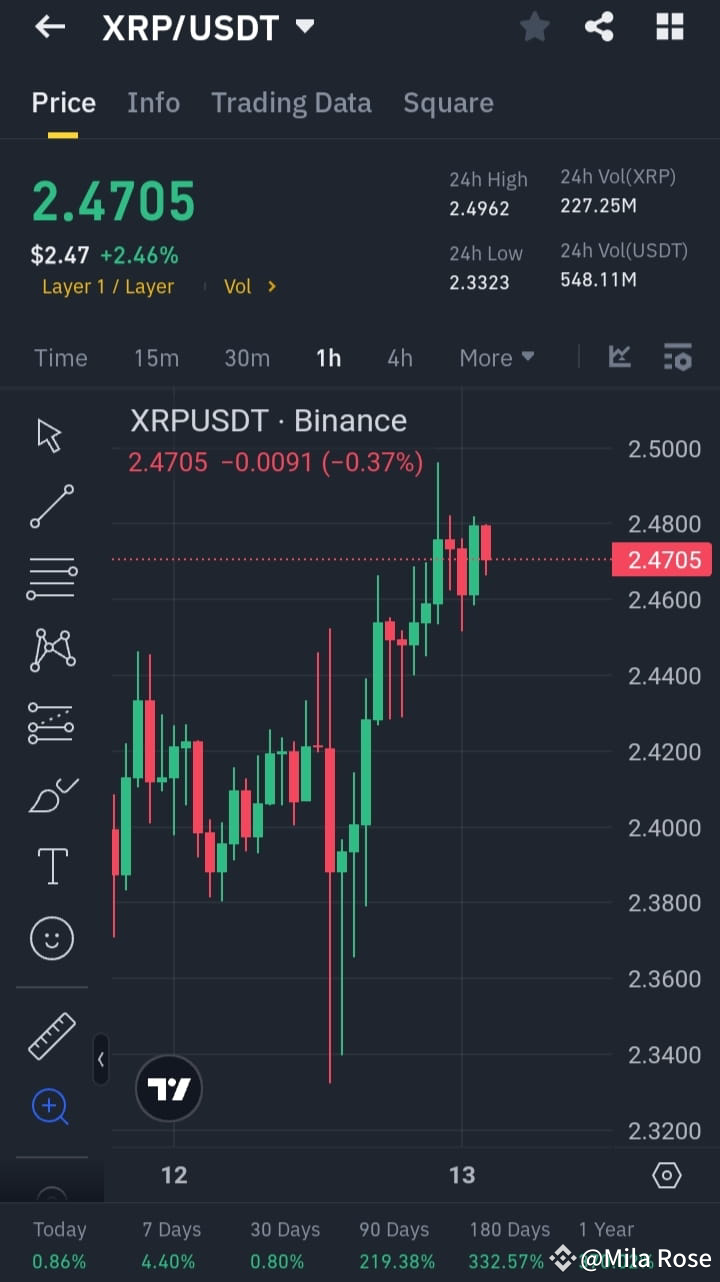
Task: Open the horizontal lines drawing tool
Action: pyautogui.click(x=50, y=577)
